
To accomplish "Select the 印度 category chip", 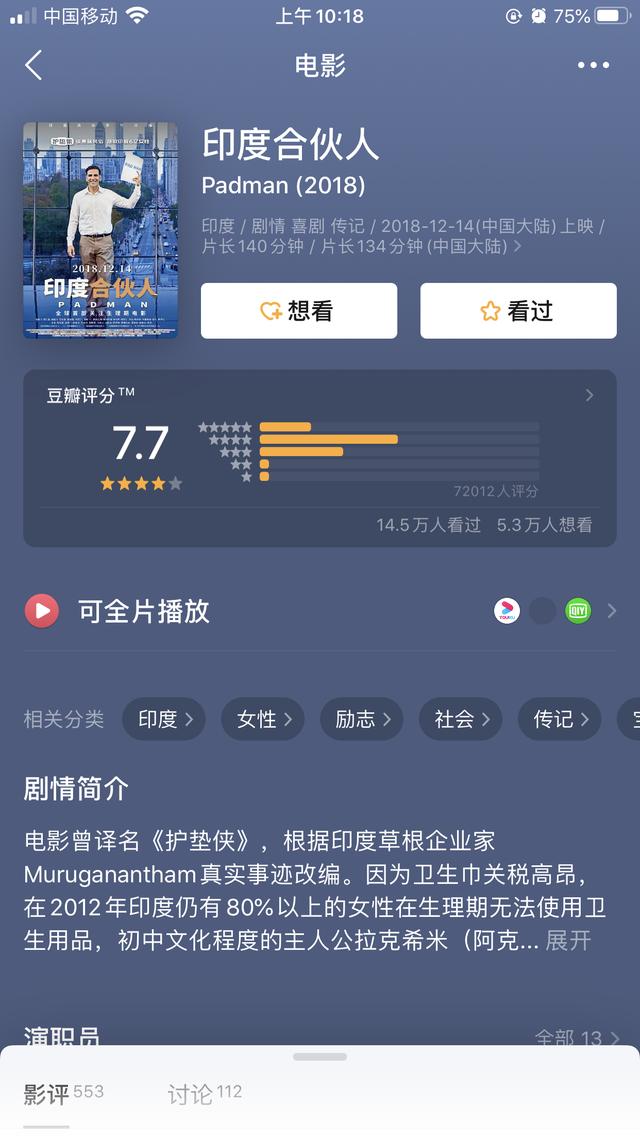I will 164,719.
